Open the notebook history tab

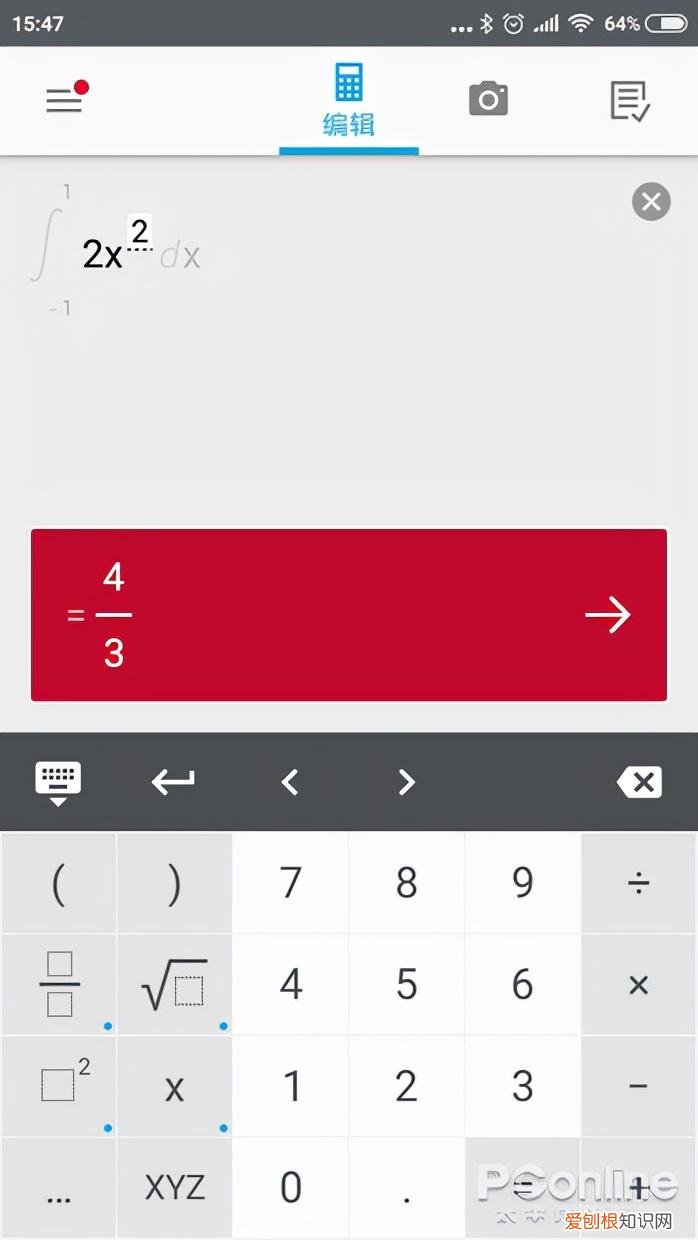[x=630, y=101]
